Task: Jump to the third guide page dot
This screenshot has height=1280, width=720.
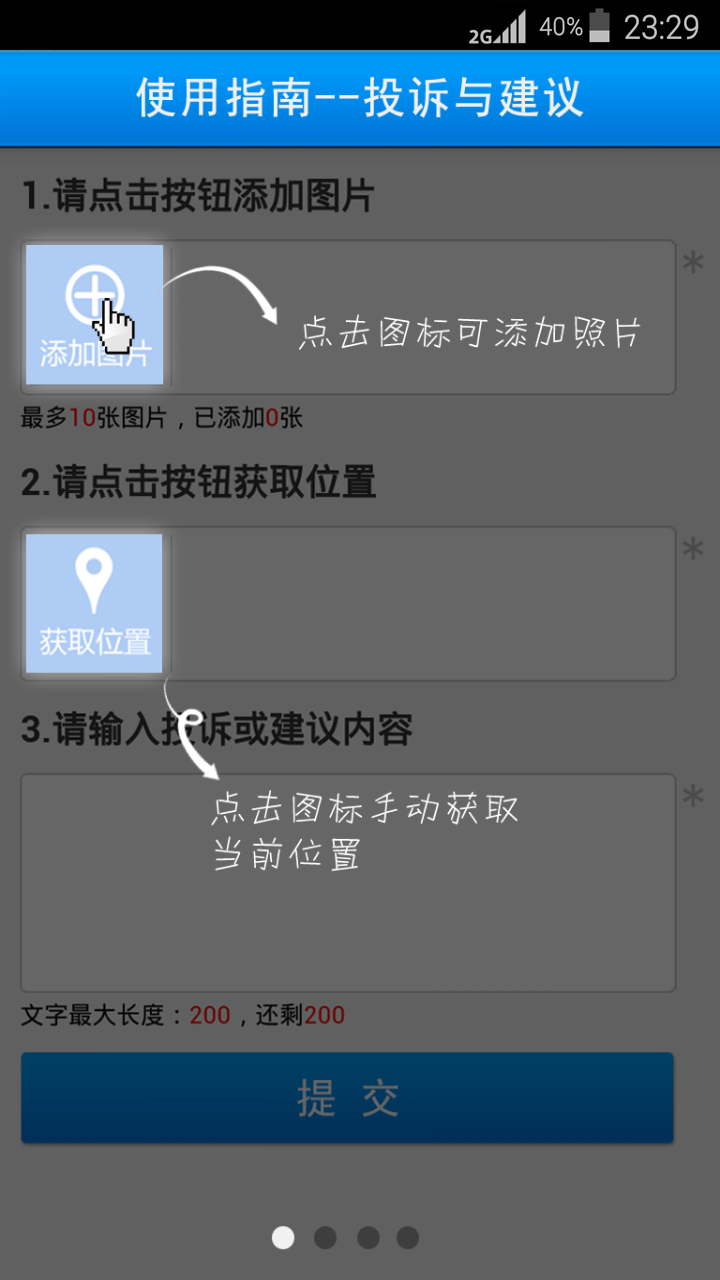Action: (368, 1238)
